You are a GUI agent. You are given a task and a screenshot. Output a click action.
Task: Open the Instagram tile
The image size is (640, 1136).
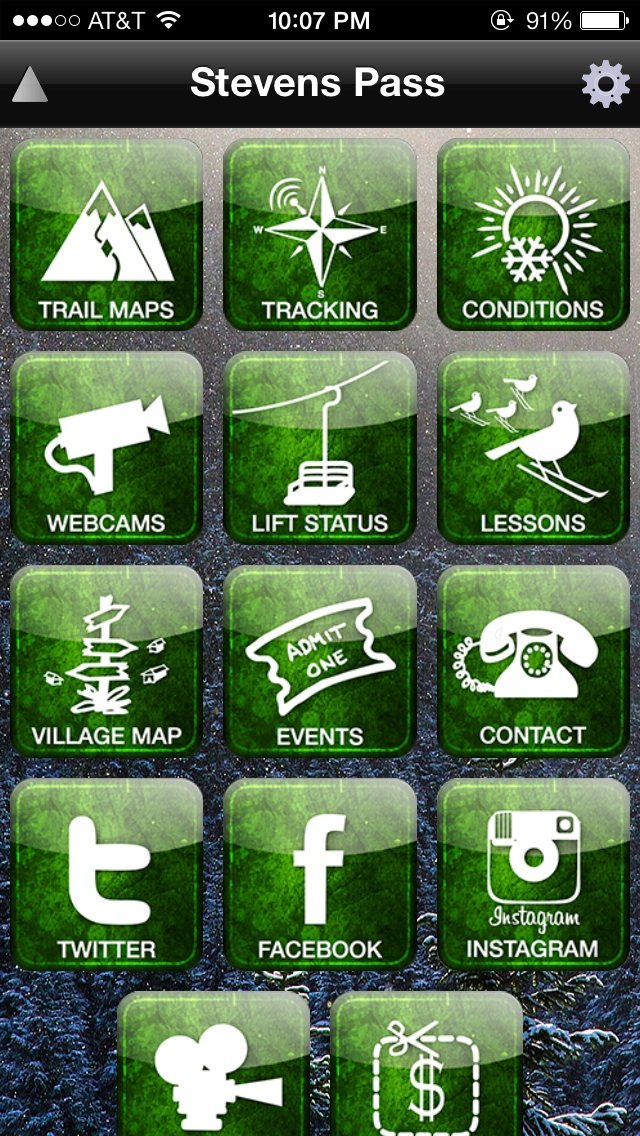[x=533, y=875]
